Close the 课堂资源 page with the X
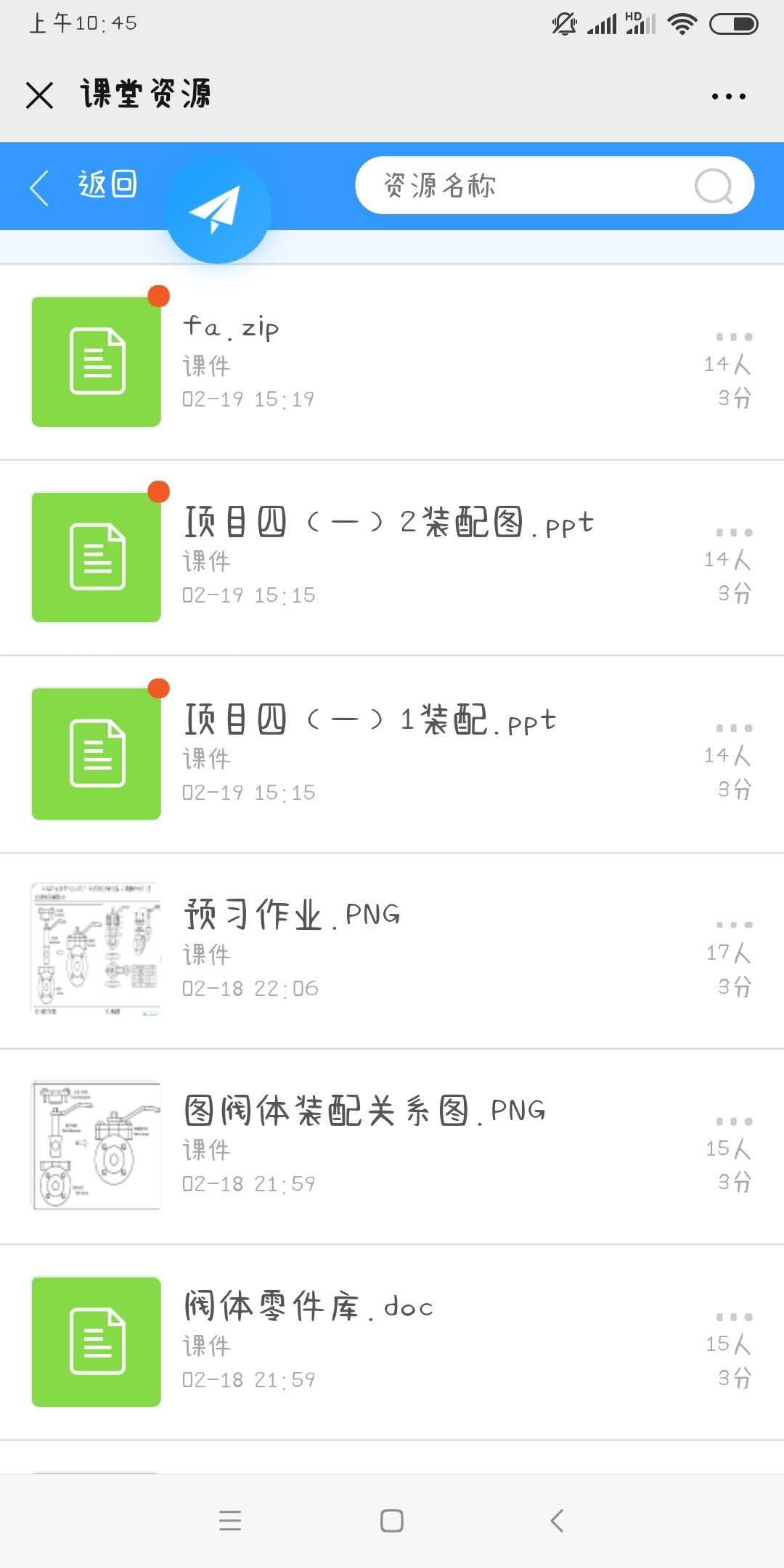Screen dimensions: 784x1568 pos(39,95)
